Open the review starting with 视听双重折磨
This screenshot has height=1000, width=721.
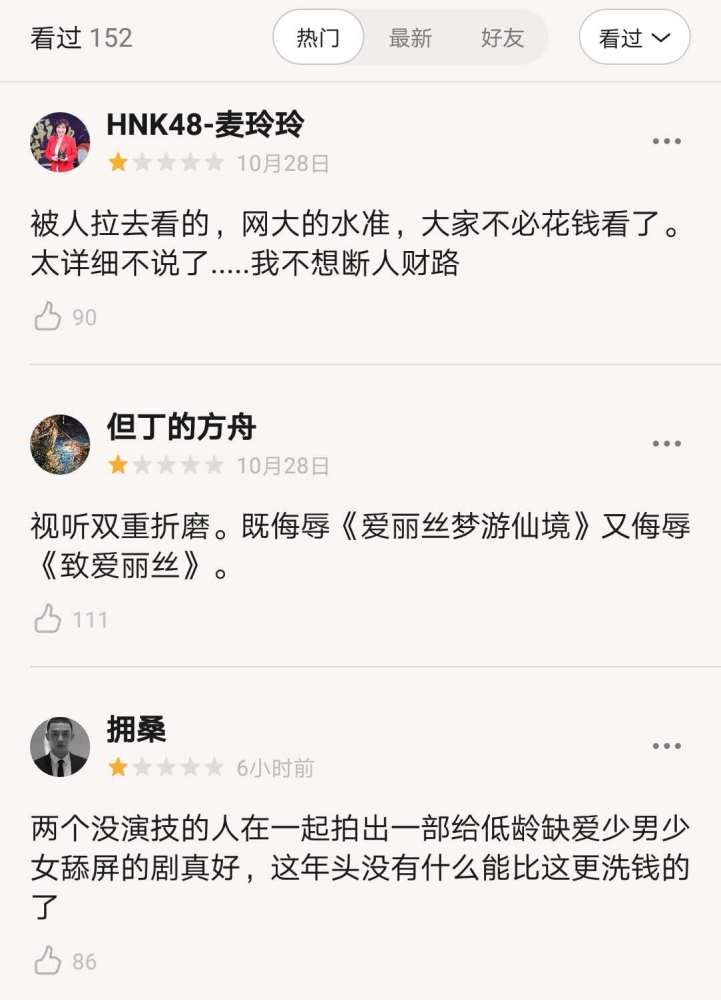point(360,548)
